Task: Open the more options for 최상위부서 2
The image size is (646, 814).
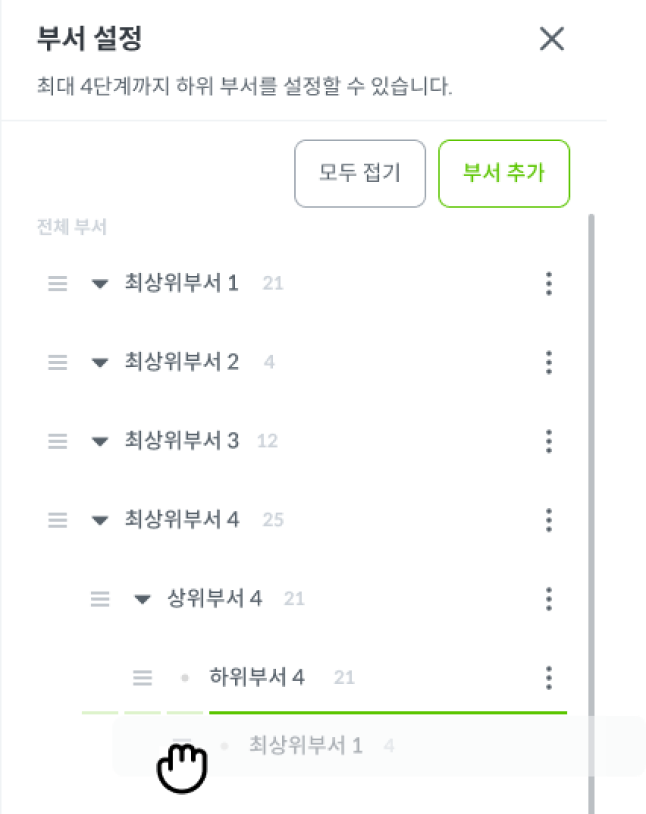Action: (x=548, y=362)
